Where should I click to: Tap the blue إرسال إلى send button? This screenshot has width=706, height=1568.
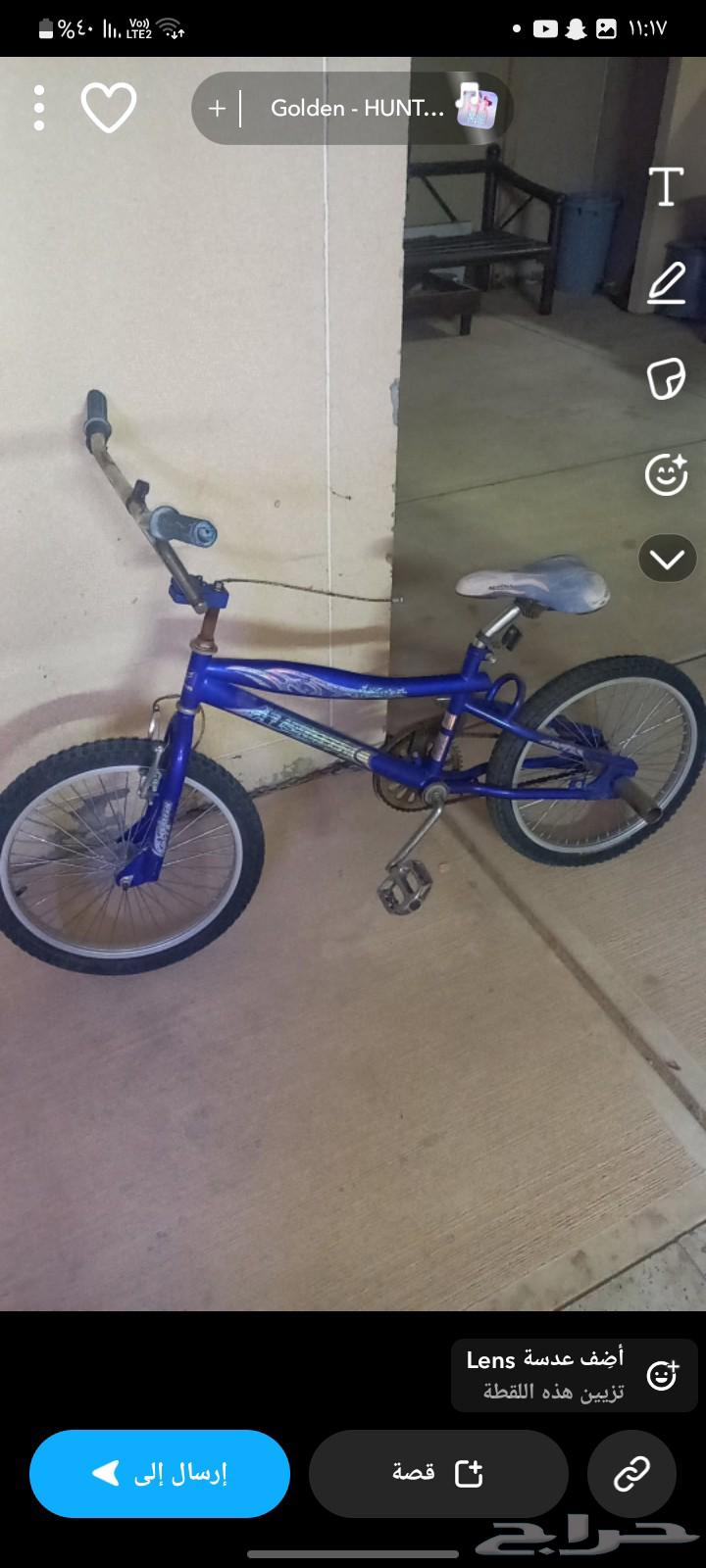(160, 1473)
